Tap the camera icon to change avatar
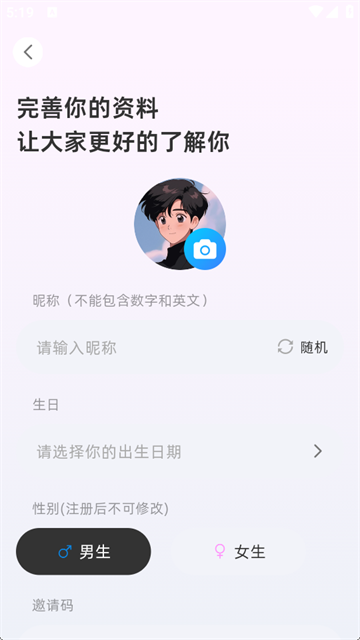Image resolution: width=360 pixels, height=640 pixels. point(205,249)
